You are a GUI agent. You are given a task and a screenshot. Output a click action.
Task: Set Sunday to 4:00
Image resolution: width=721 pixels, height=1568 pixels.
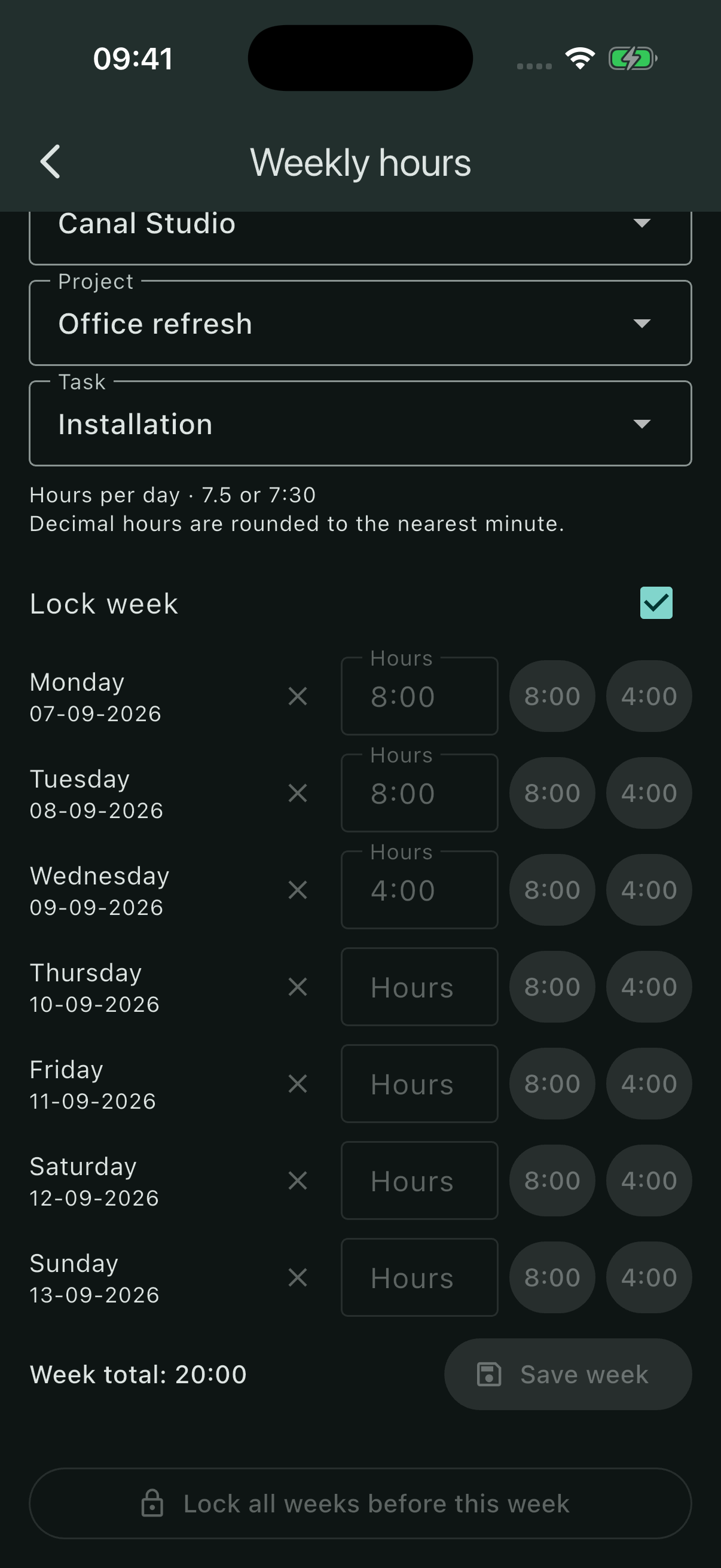649,1277
